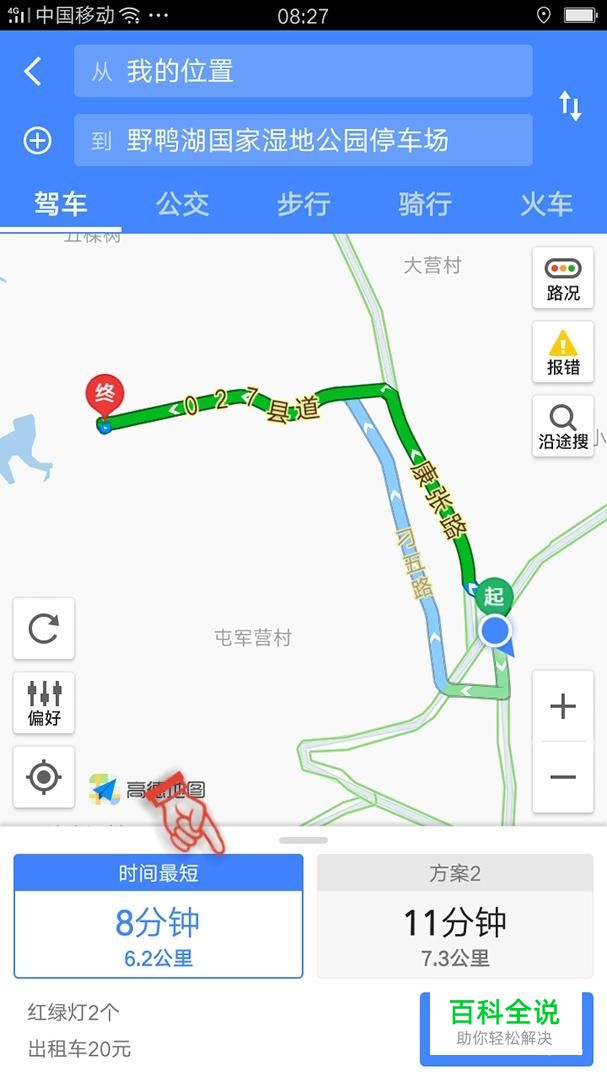
Task: Recenter map to my location
Action: [44, 777]
